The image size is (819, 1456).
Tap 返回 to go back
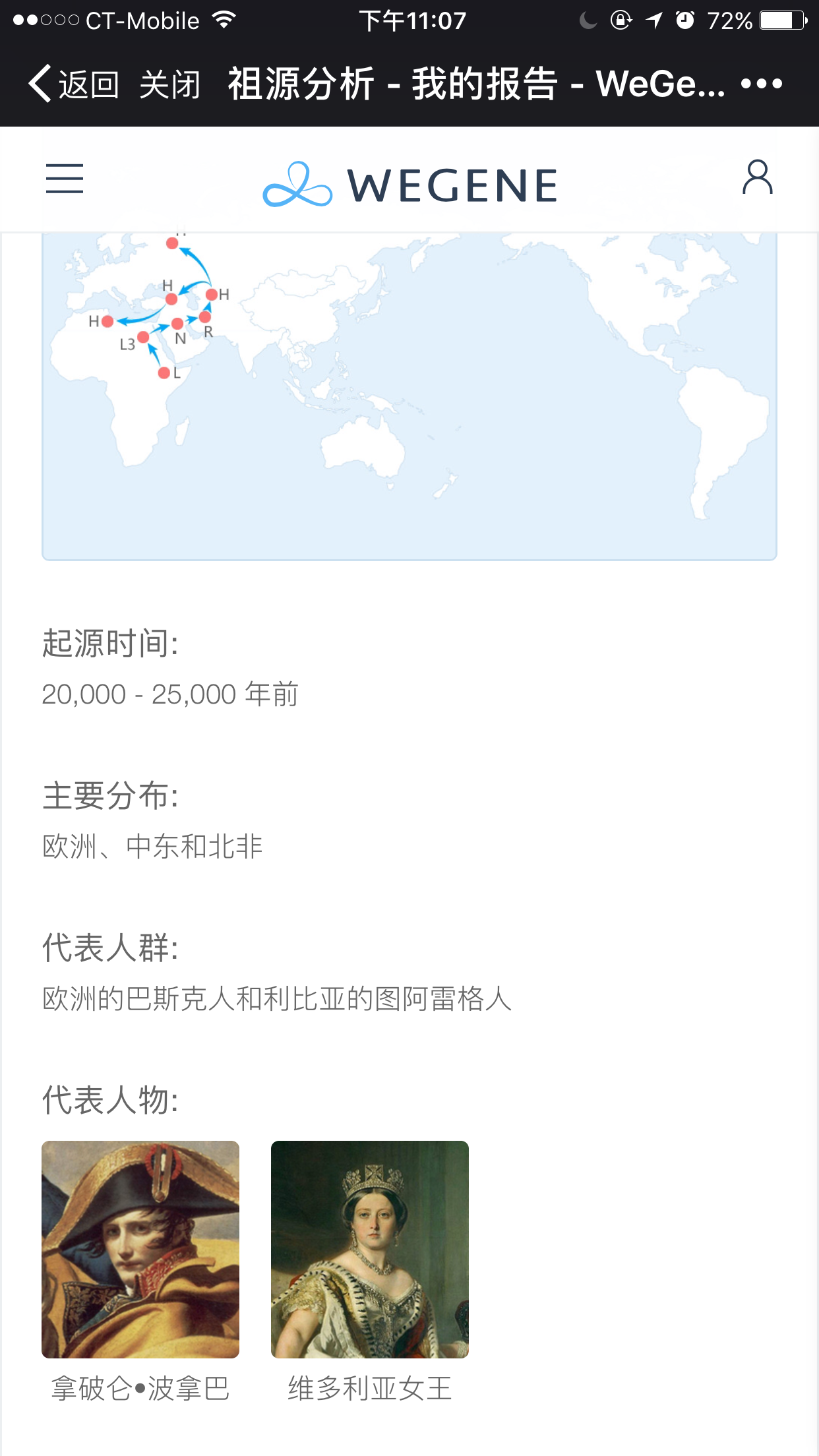click(x=74, y=84)
